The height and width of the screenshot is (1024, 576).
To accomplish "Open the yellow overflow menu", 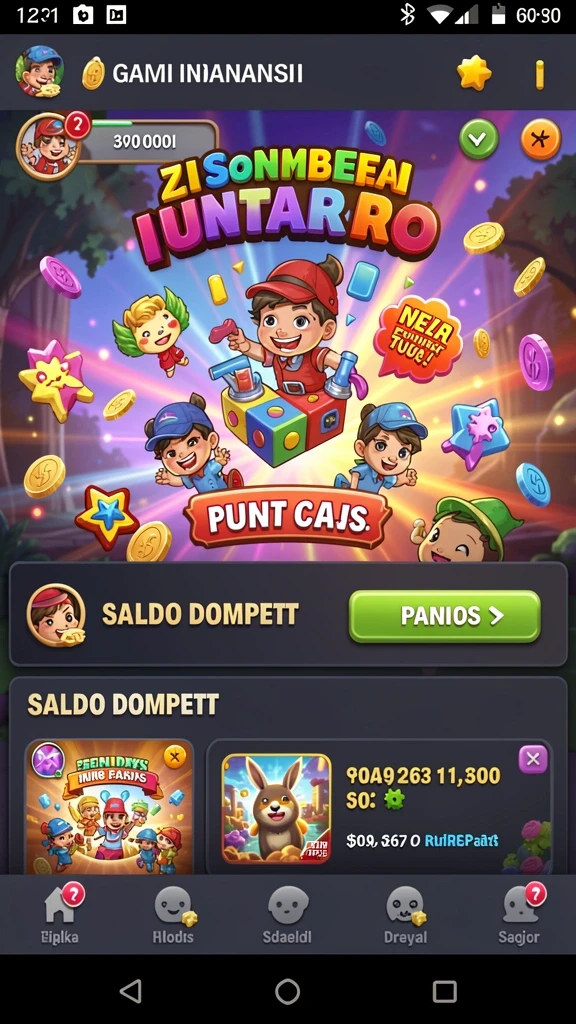I will tap(539, 74).
